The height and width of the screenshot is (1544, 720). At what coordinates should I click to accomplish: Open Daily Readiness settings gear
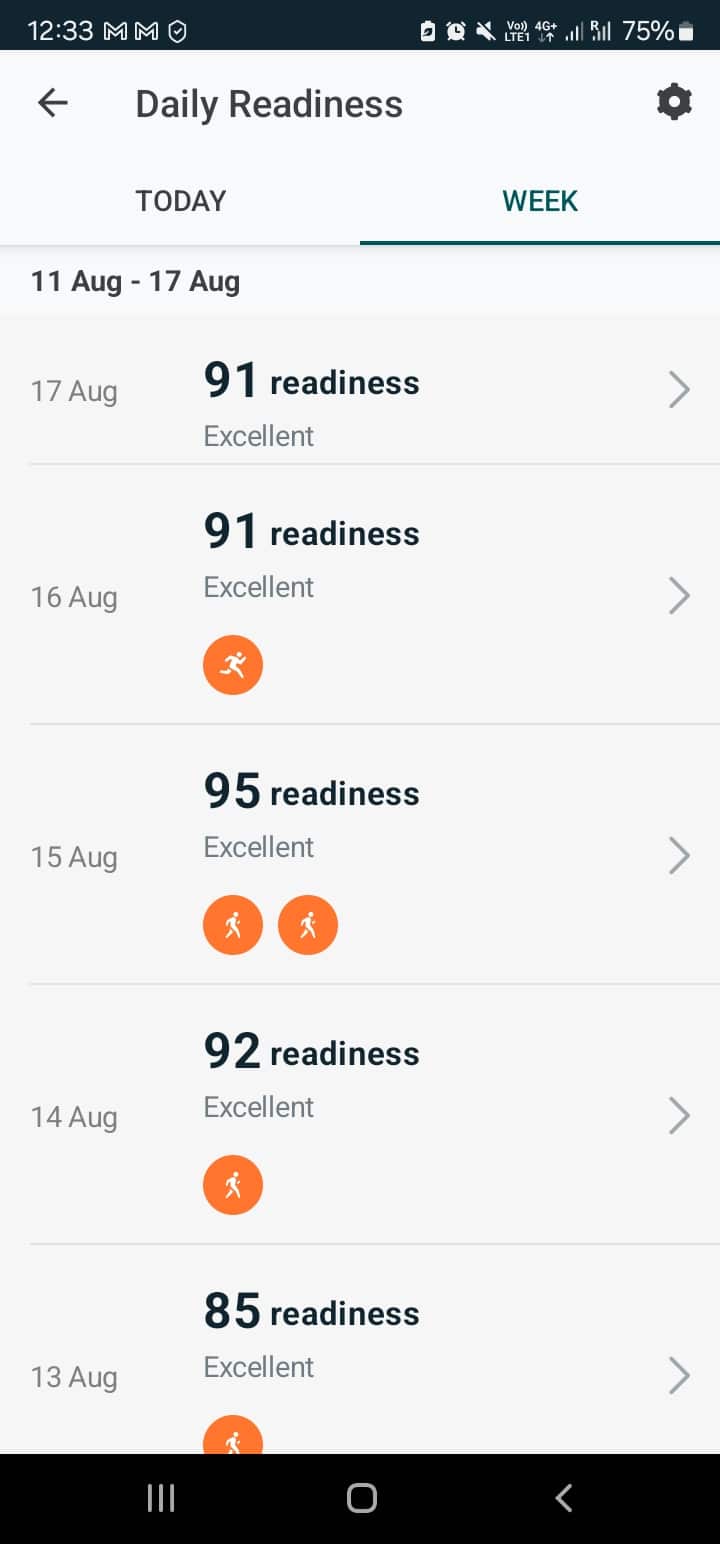pyautogui.click(x=674, y=103)
